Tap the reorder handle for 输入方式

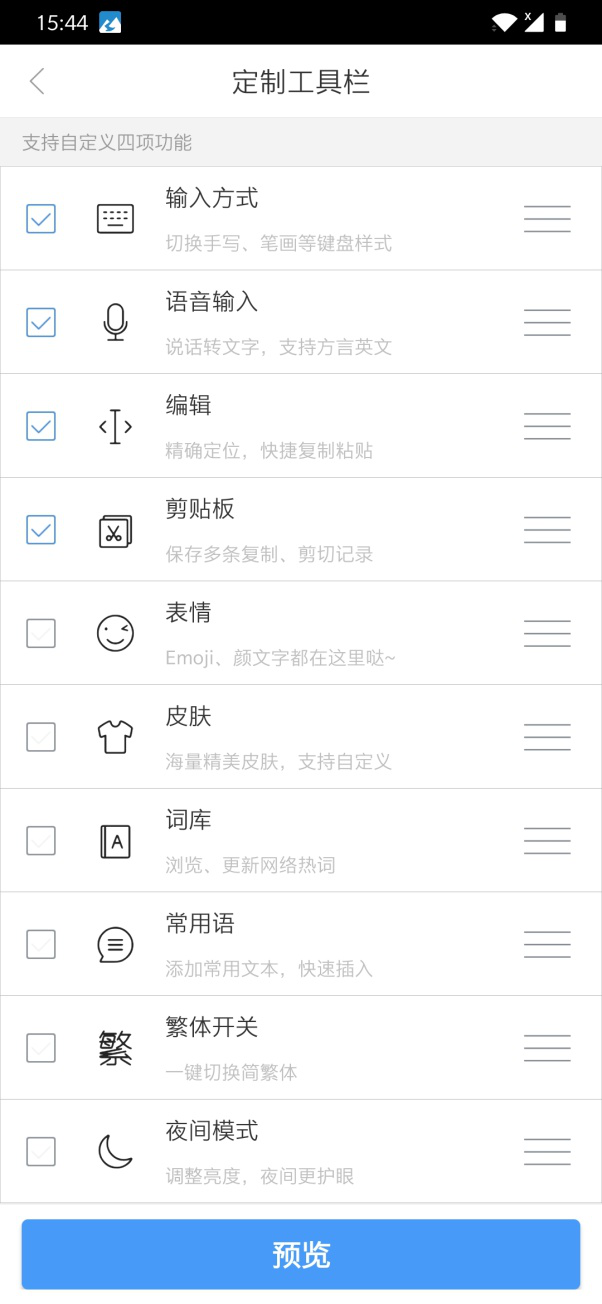(547, 218)
